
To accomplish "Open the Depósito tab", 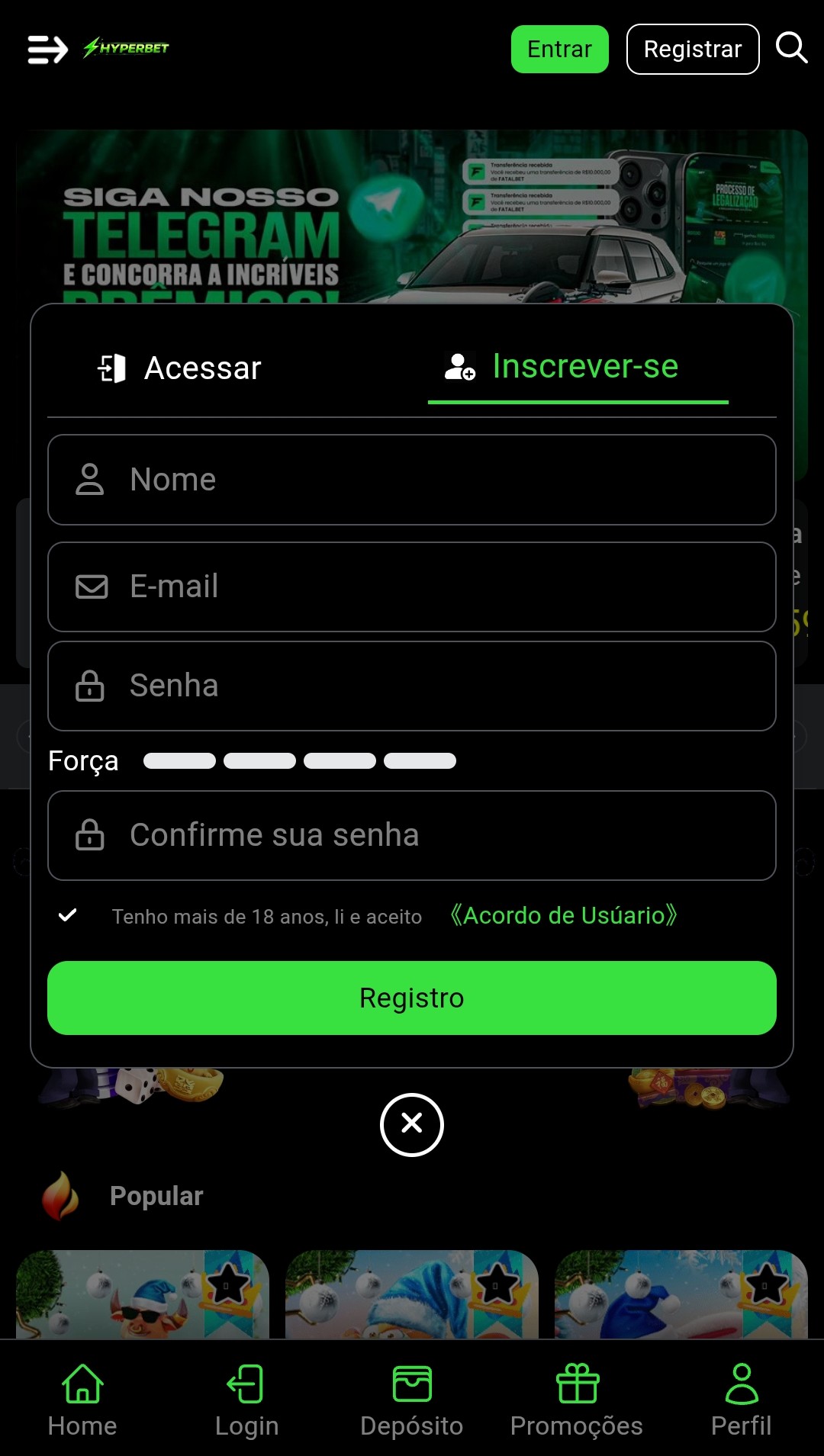I will (x=412, y=1400).
